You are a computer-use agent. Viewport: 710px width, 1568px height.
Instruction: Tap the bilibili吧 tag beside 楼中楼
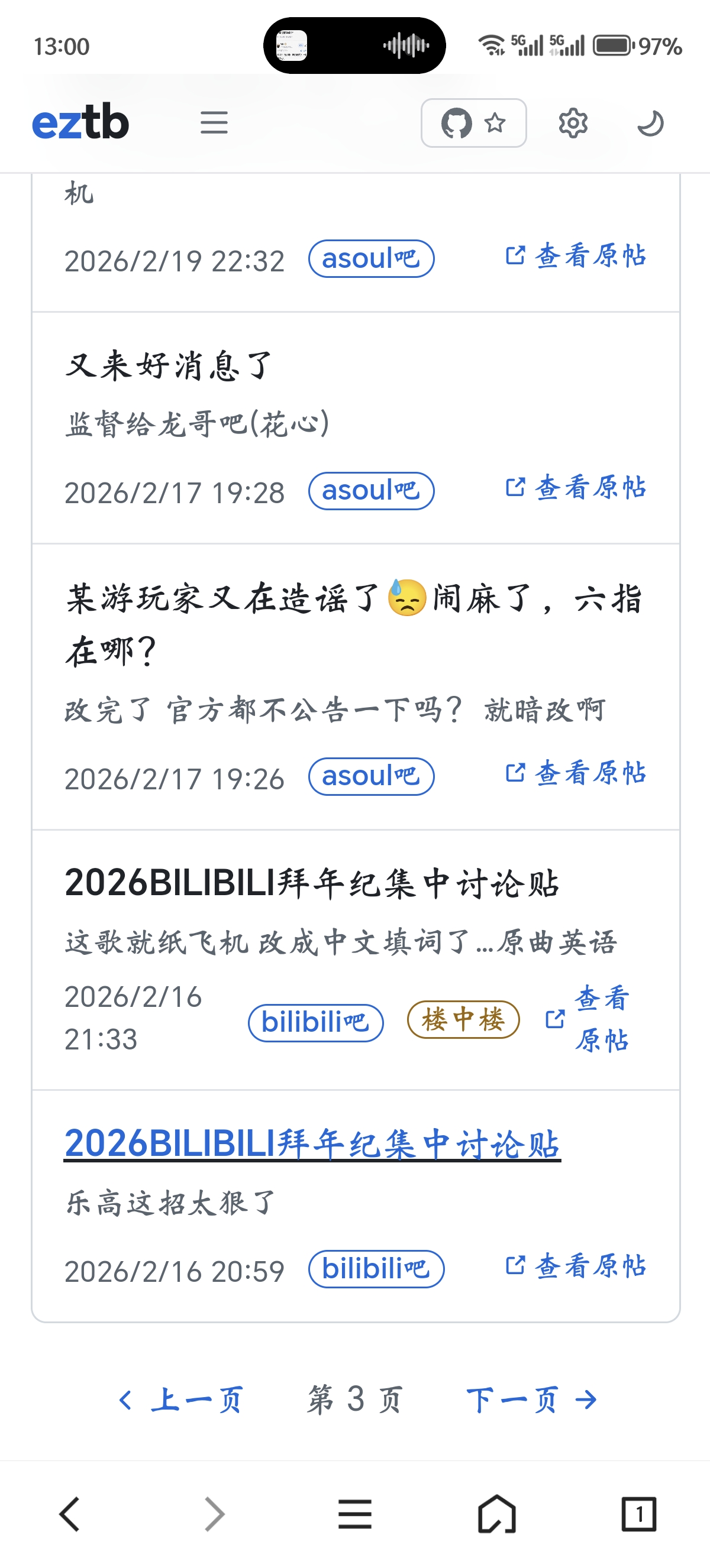pos(315,1023)
